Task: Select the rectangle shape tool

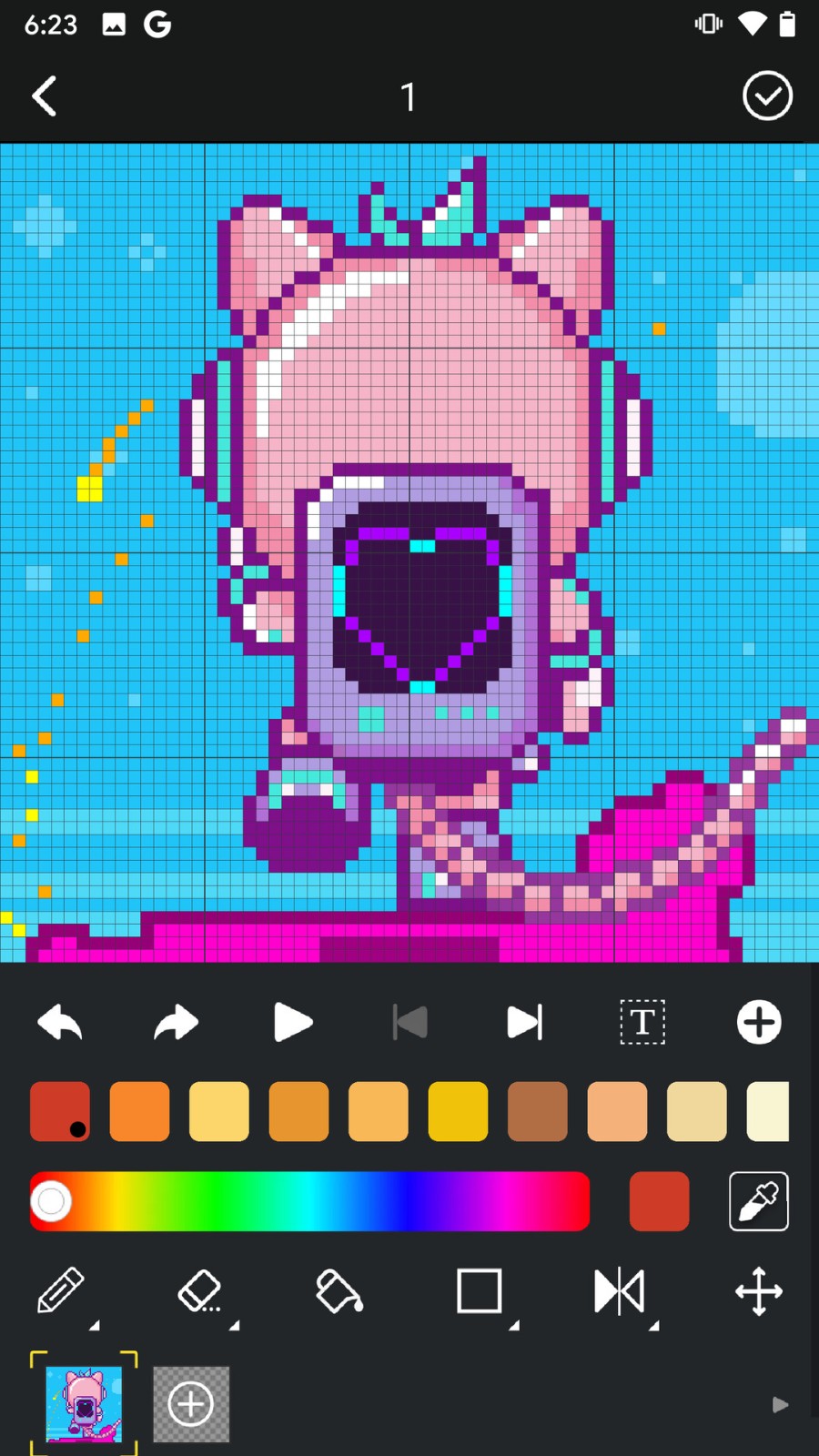Action: 480,1290
